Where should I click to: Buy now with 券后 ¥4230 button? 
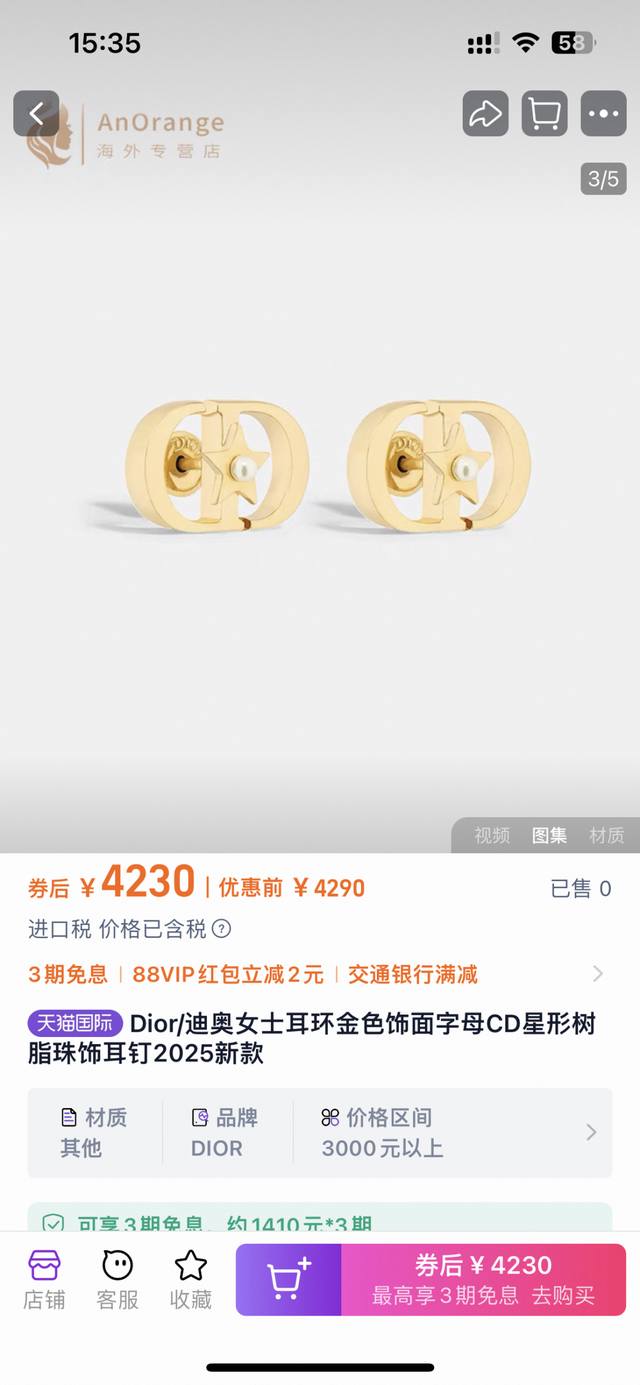483,1280
